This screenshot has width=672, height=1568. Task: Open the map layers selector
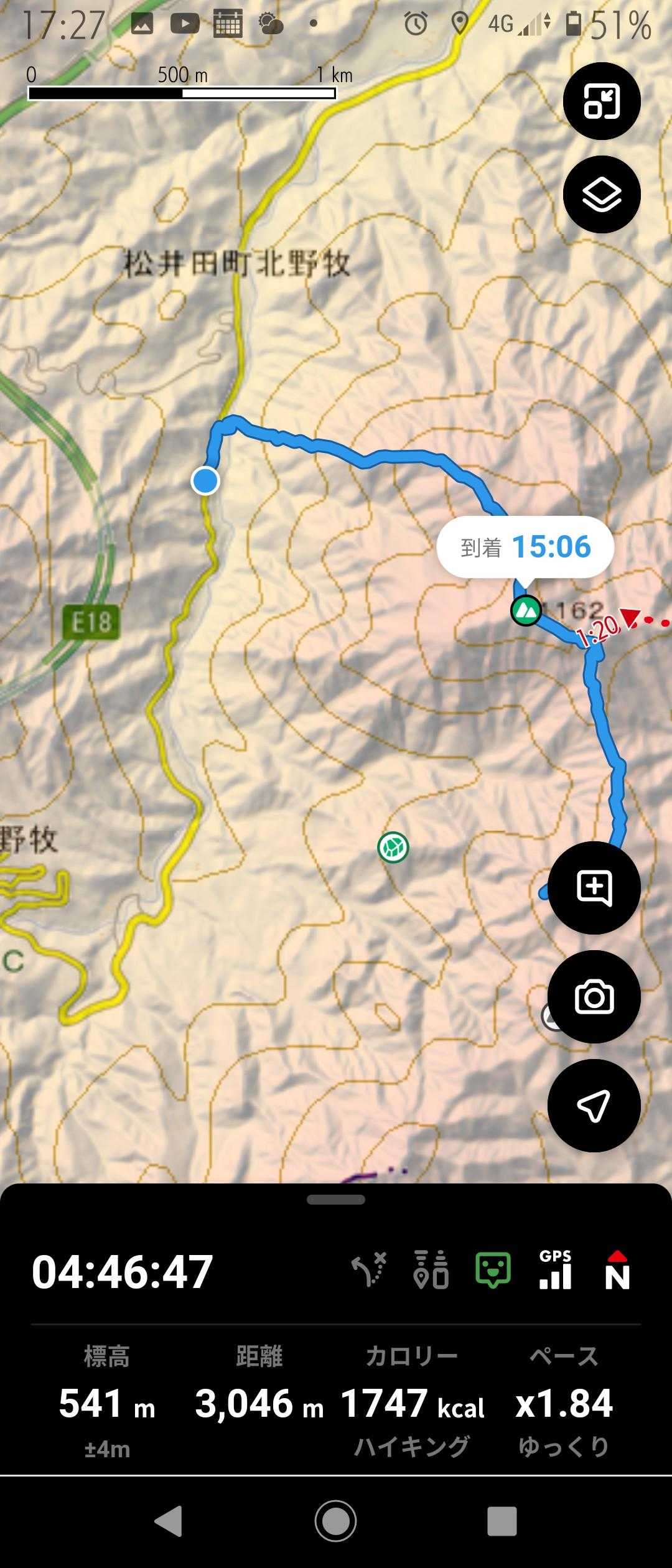coord(602,194)
